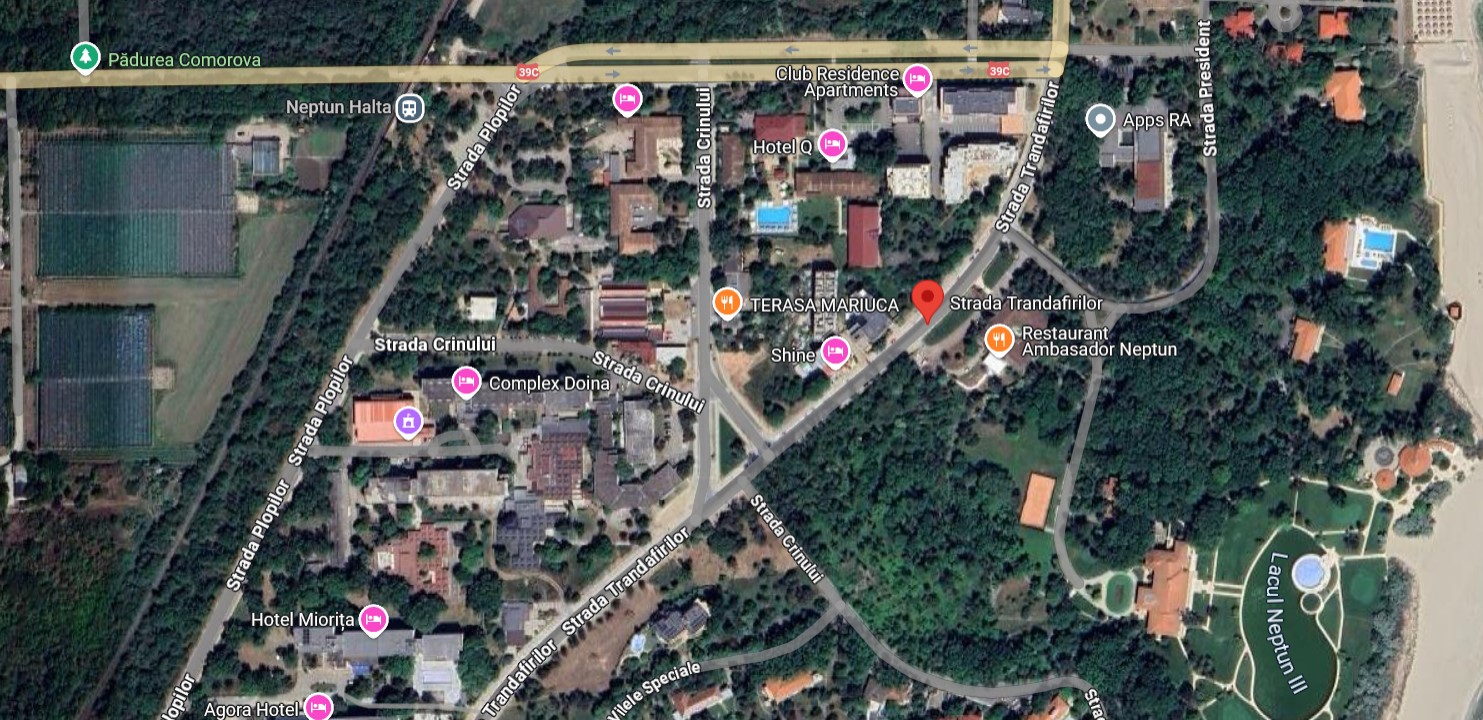Tap the red Strada Trandafirilor pin

(928, 300)
